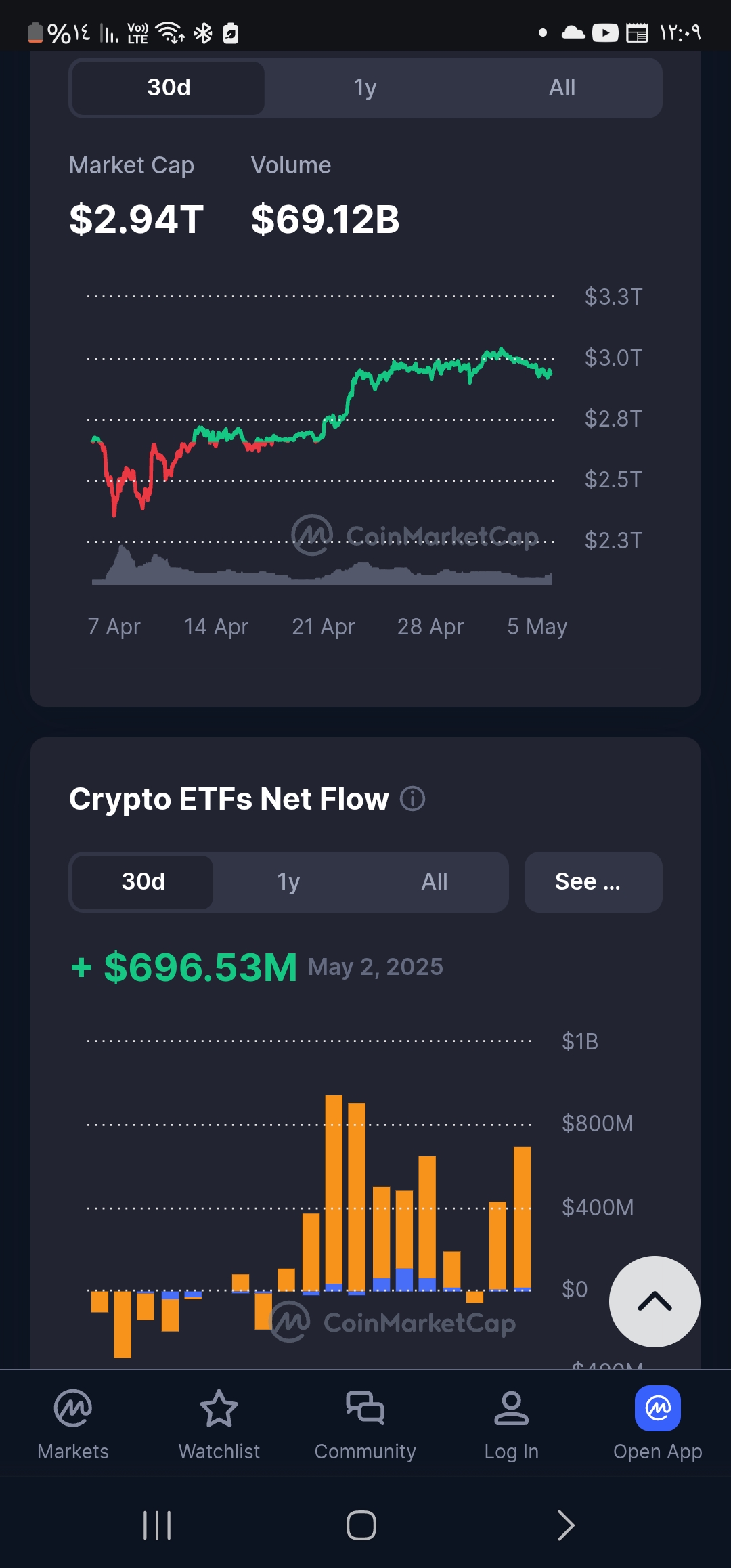The image size is (731, 1568).
Task: Show All time Market Cap chart
Action: pyautogui.click(x=562, y=88)
